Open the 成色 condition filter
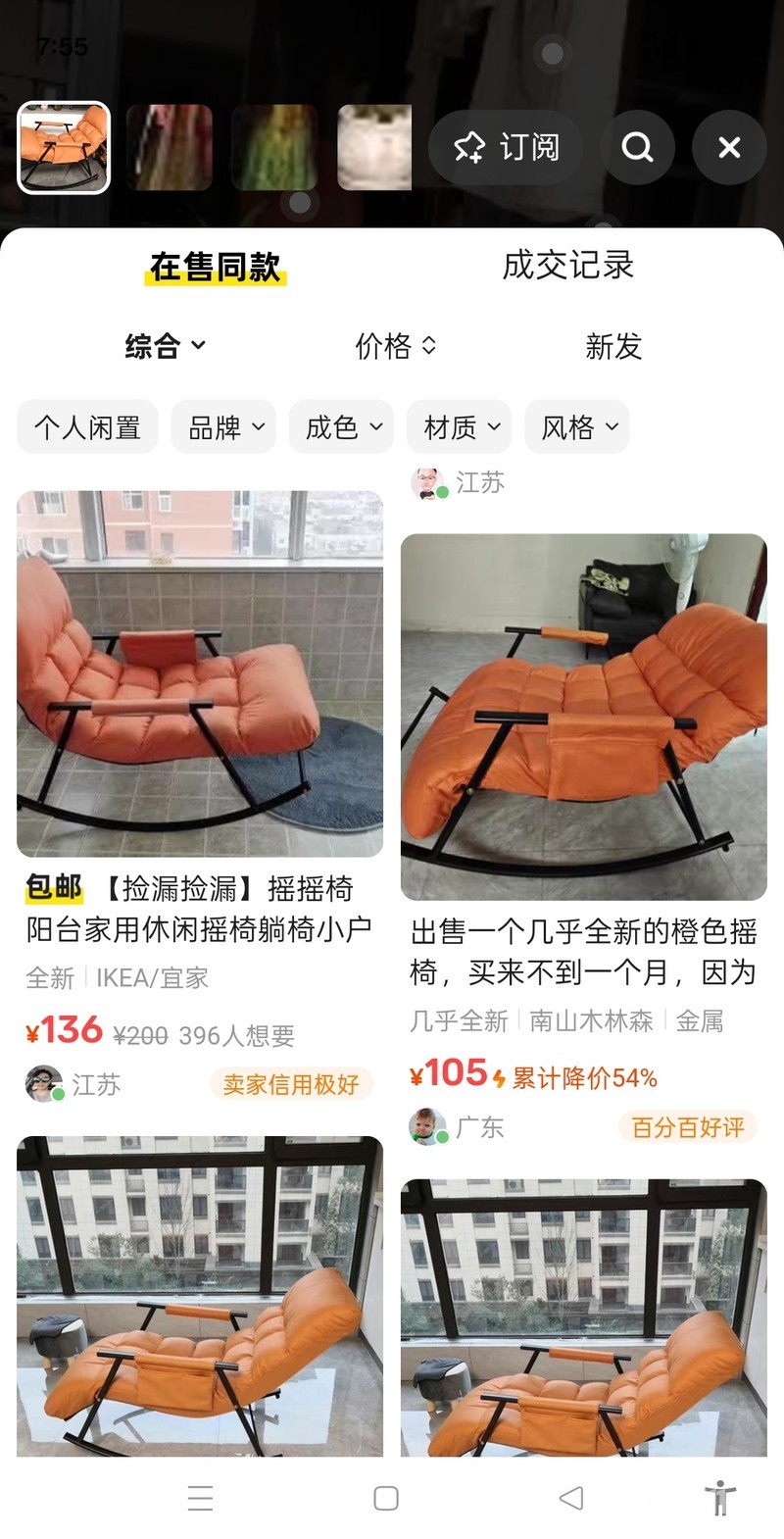 click(342, 427)
